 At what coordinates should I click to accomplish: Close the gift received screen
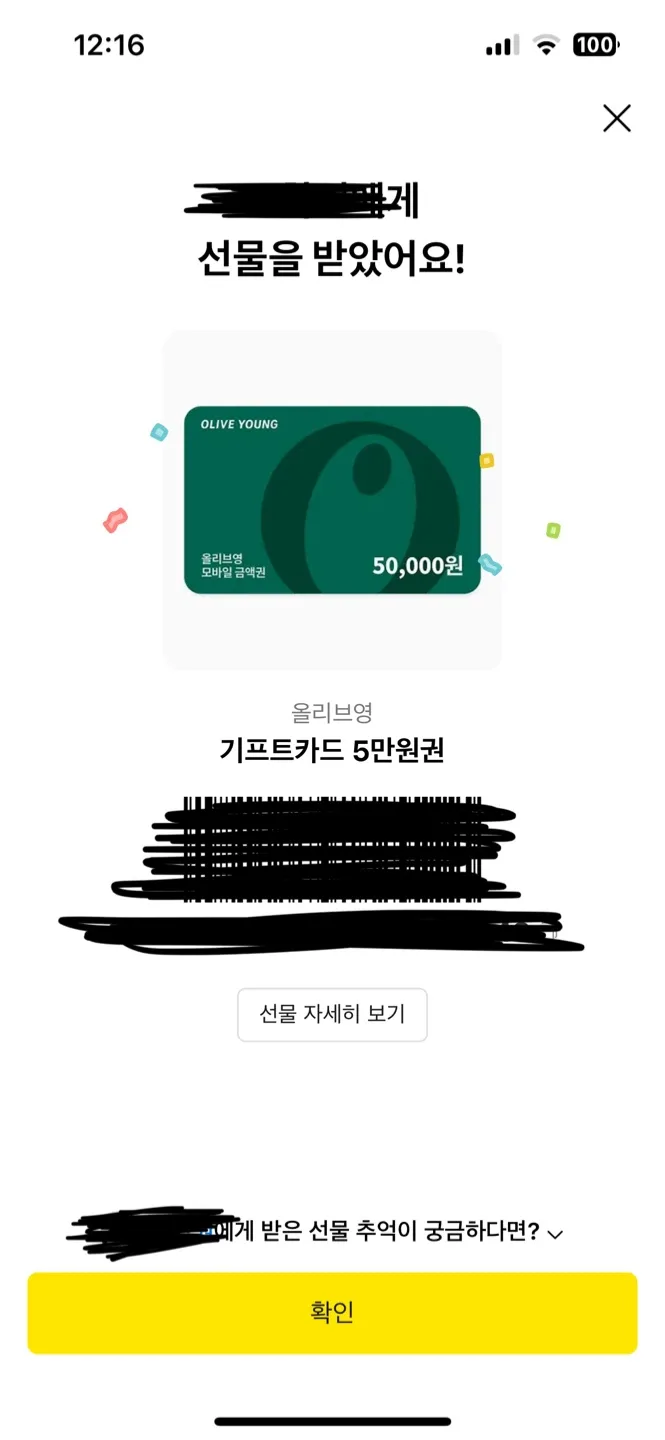pyautogui.click(x=617, y=119)
